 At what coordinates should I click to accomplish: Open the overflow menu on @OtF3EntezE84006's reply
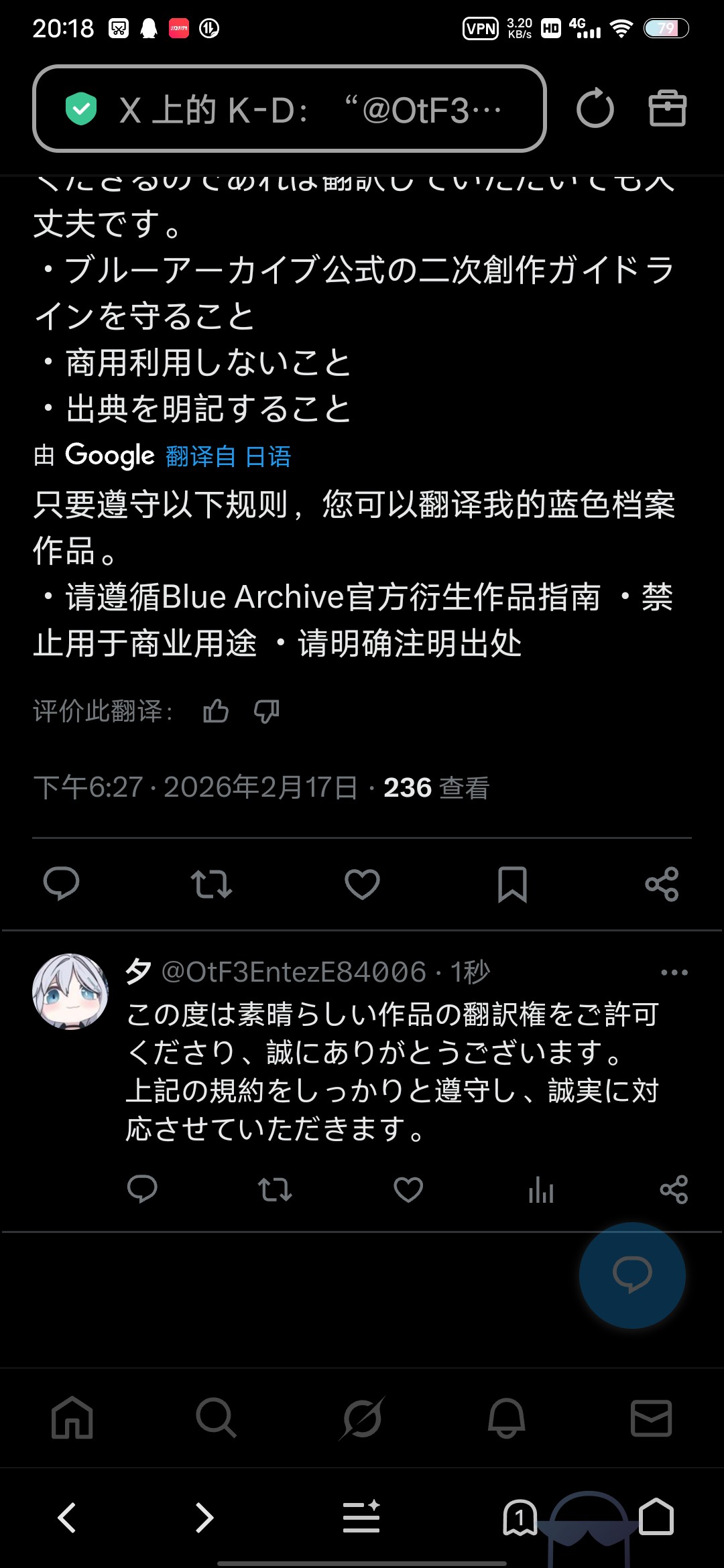(674, 972)
